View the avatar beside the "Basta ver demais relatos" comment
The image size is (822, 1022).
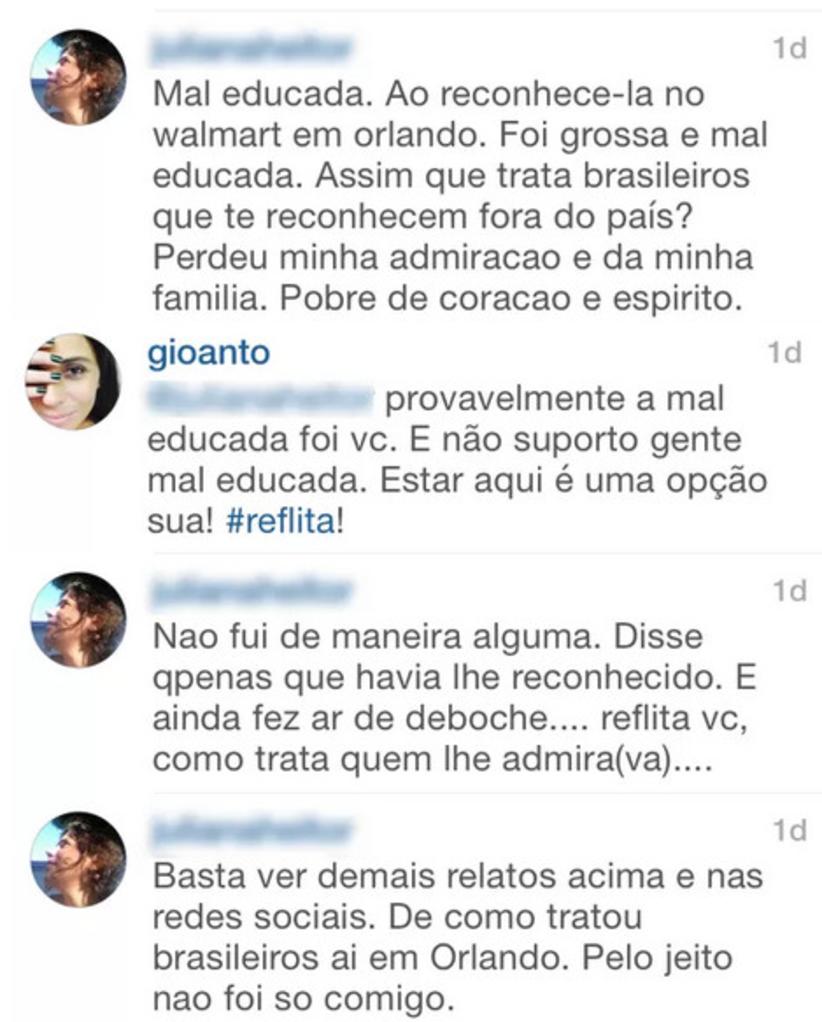78,859
